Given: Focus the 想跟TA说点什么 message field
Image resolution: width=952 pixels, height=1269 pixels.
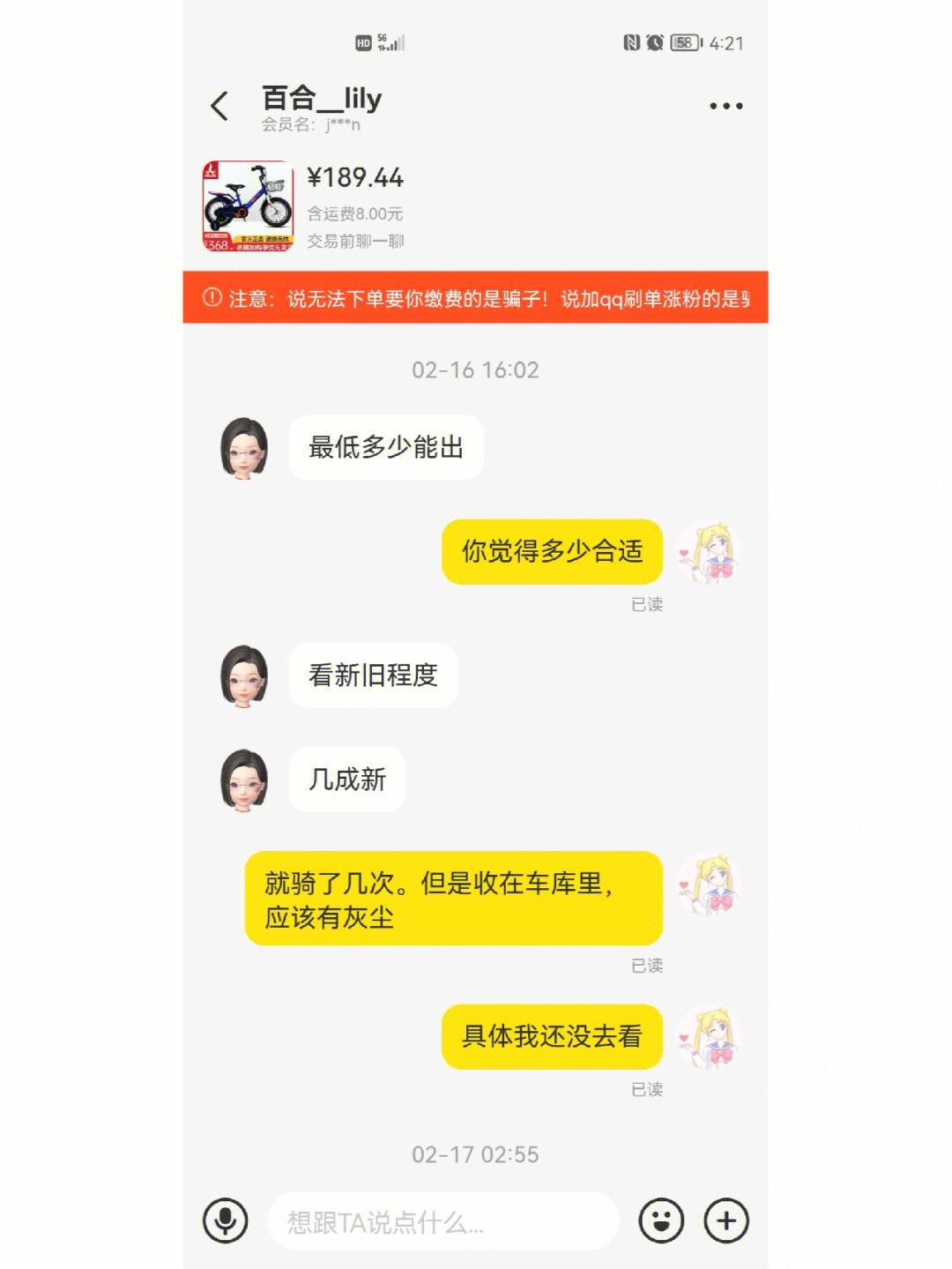Looking at the screenshot, I should tap(443, 1222).
